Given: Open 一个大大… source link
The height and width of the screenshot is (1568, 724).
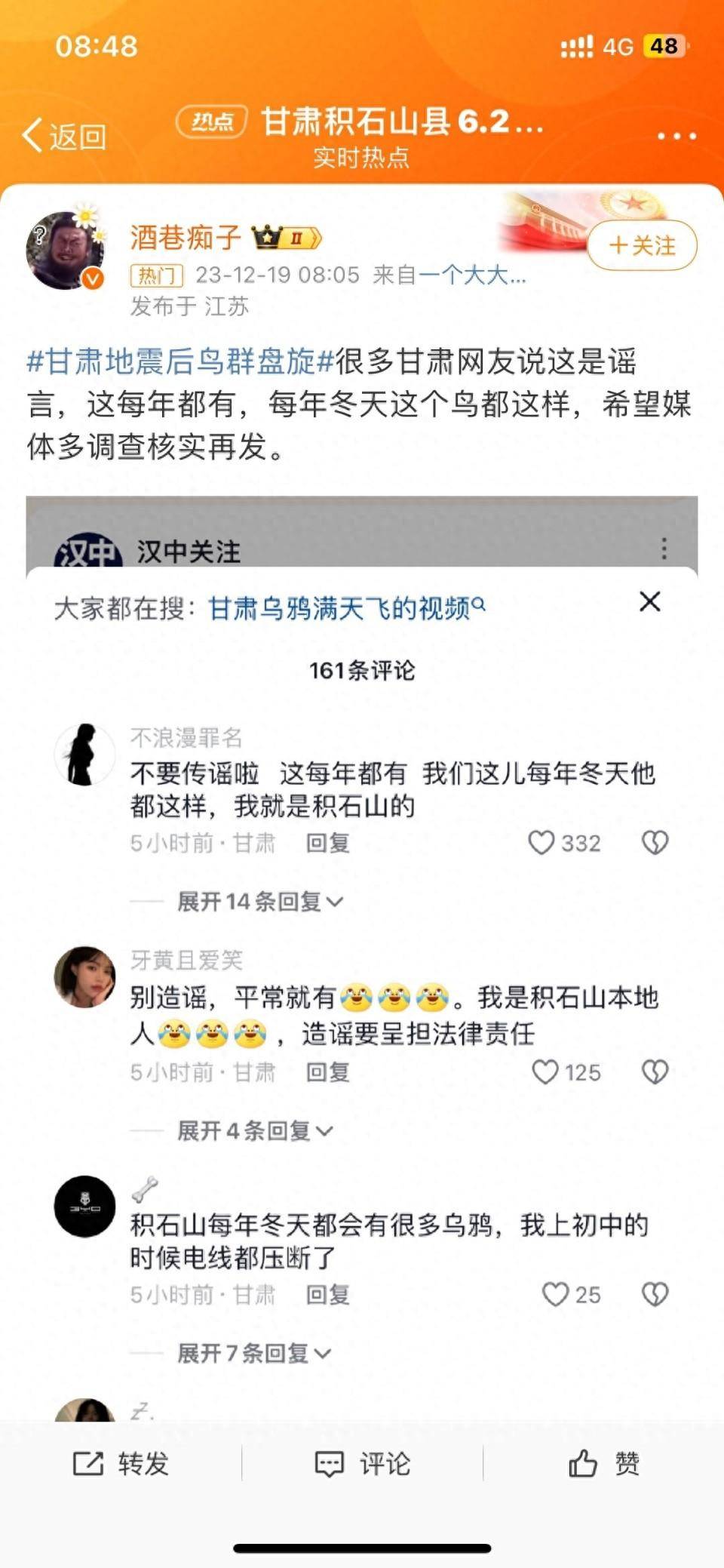Looking at the screenshot, I should 472,275.
